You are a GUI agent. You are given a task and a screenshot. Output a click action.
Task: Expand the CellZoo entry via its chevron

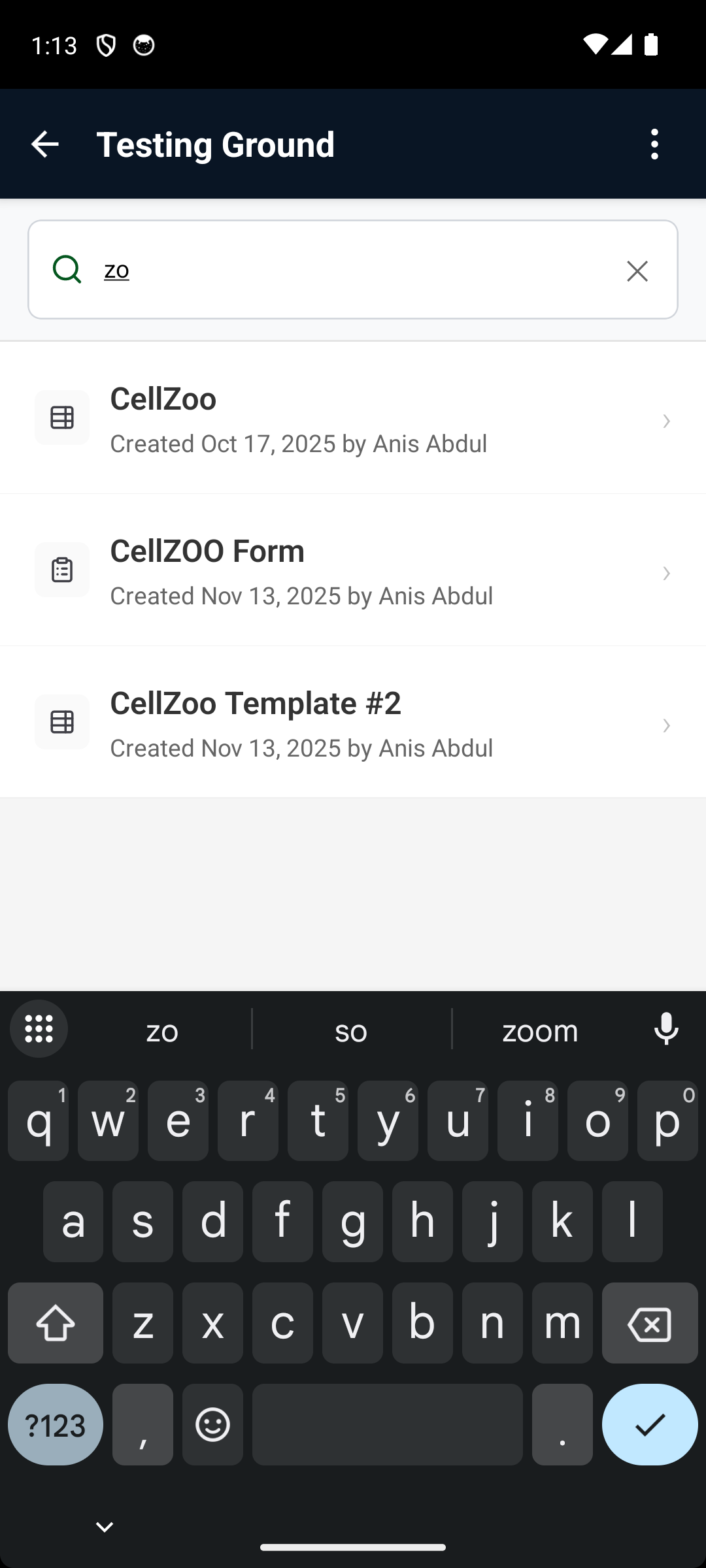point(666,421)
